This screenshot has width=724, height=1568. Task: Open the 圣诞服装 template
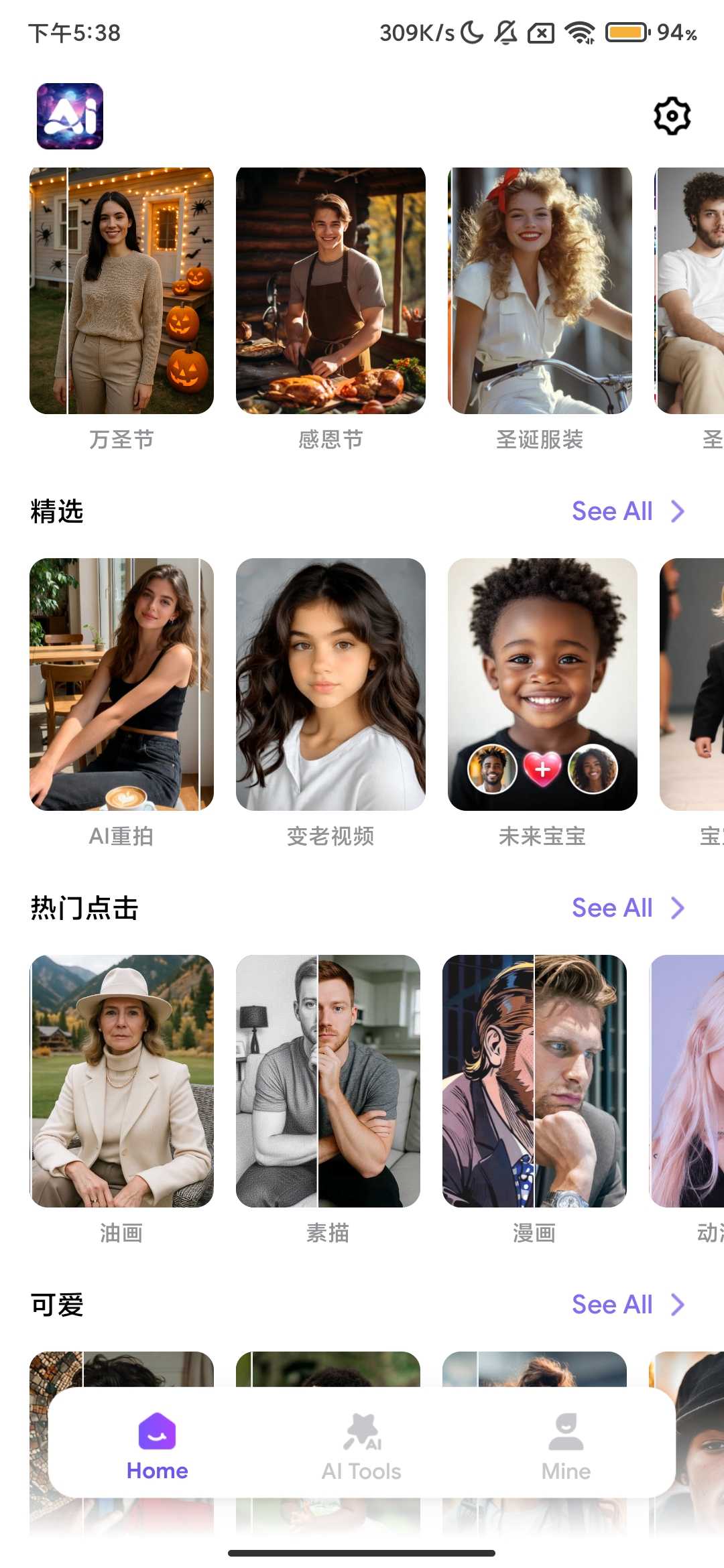540,291
